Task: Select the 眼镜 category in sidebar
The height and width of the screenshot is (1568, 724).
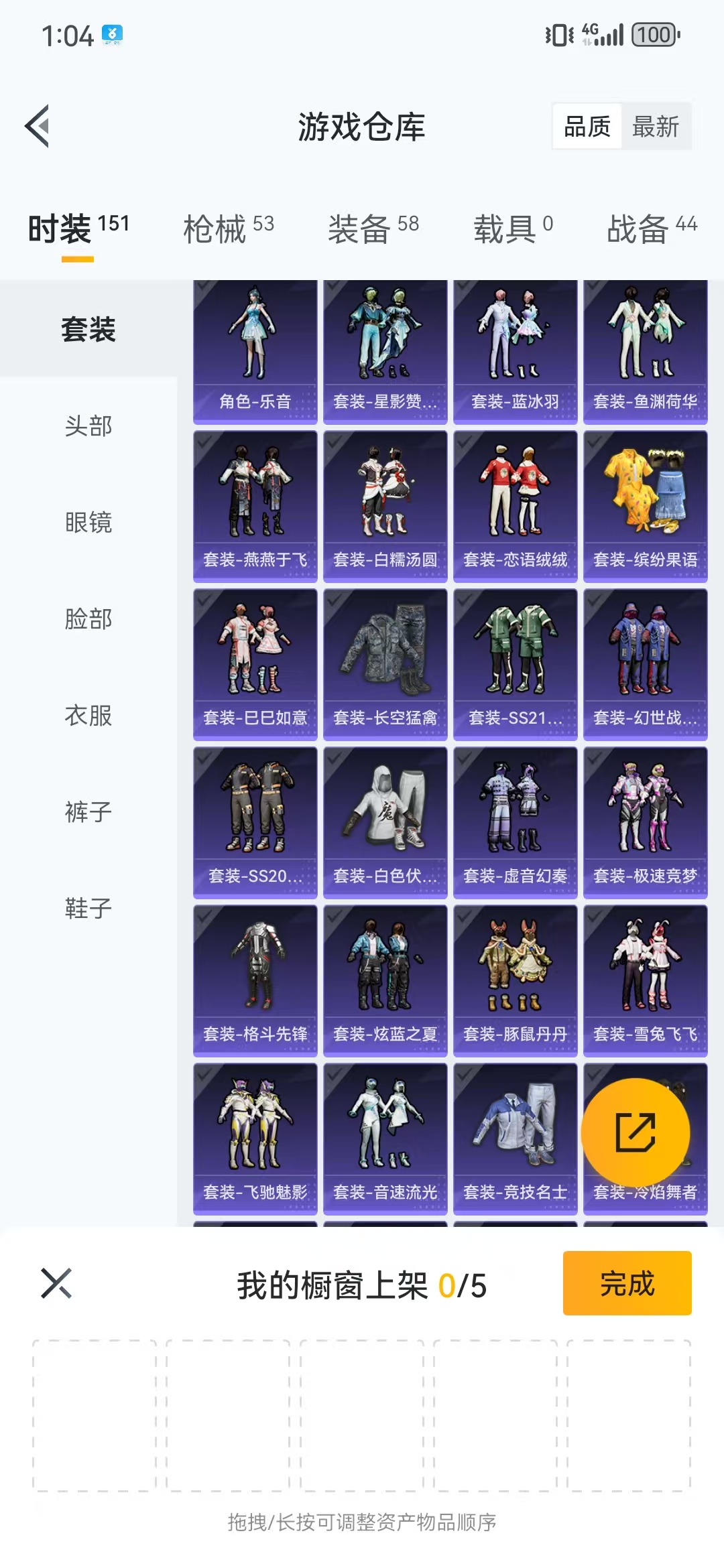Action: click(88, 522)
